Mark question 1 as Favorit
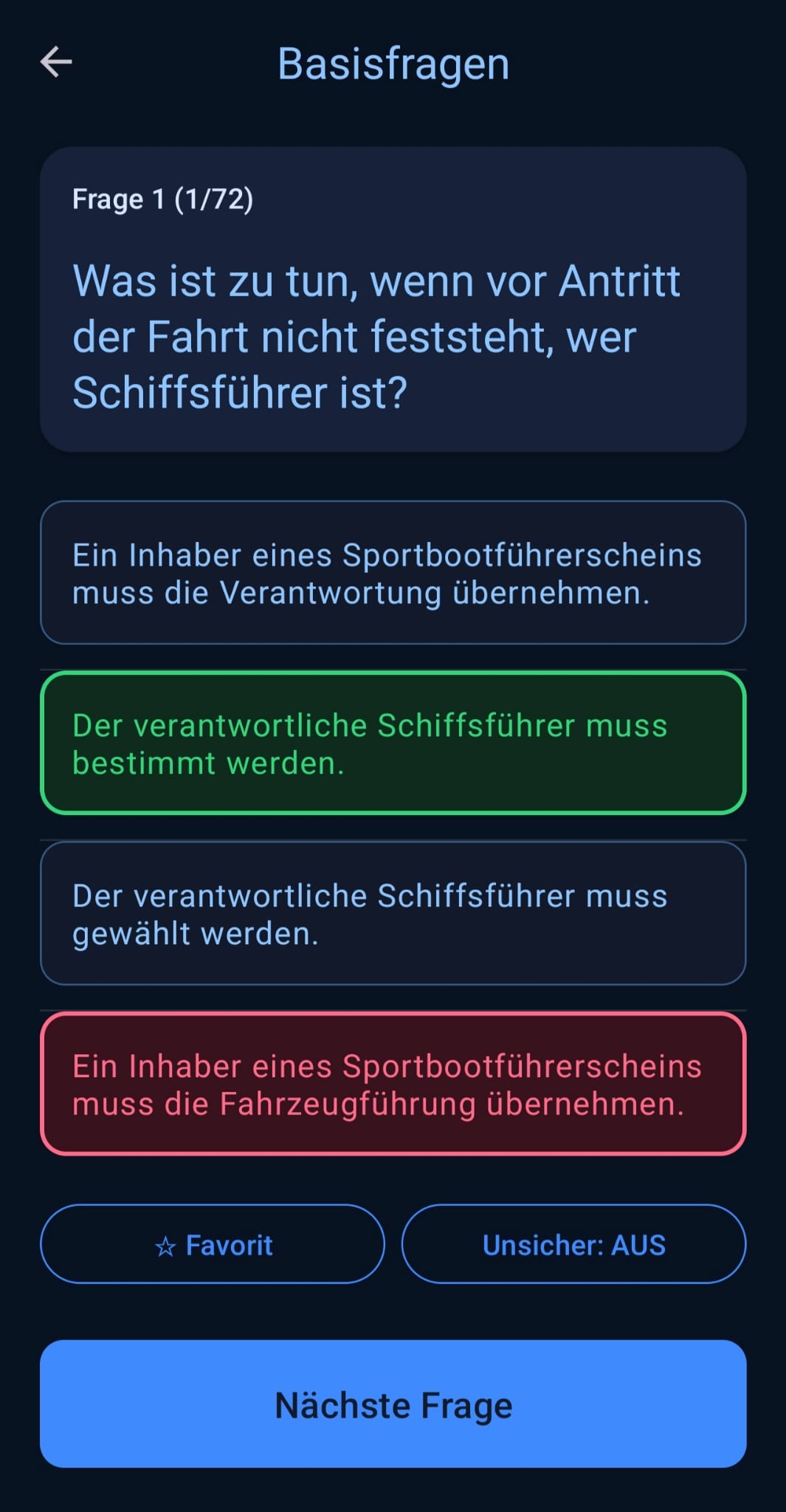 coord(213,1245)
